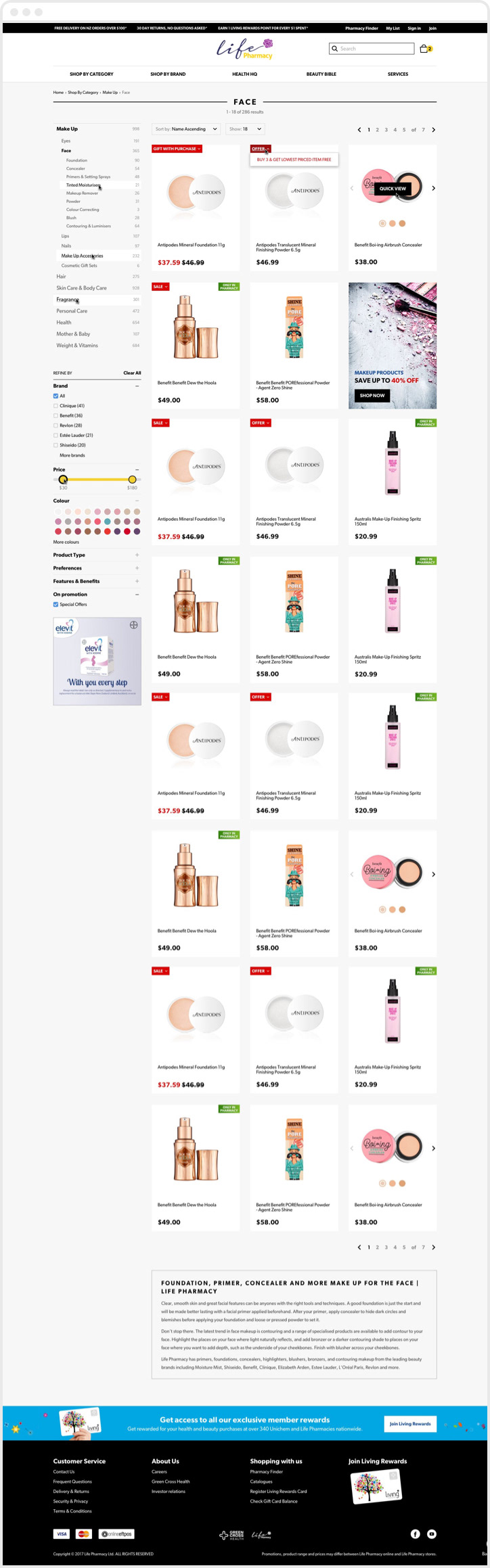The image size is (490, 1568).
Task: Expand the Product Type filter
Action: pos(137,555)
